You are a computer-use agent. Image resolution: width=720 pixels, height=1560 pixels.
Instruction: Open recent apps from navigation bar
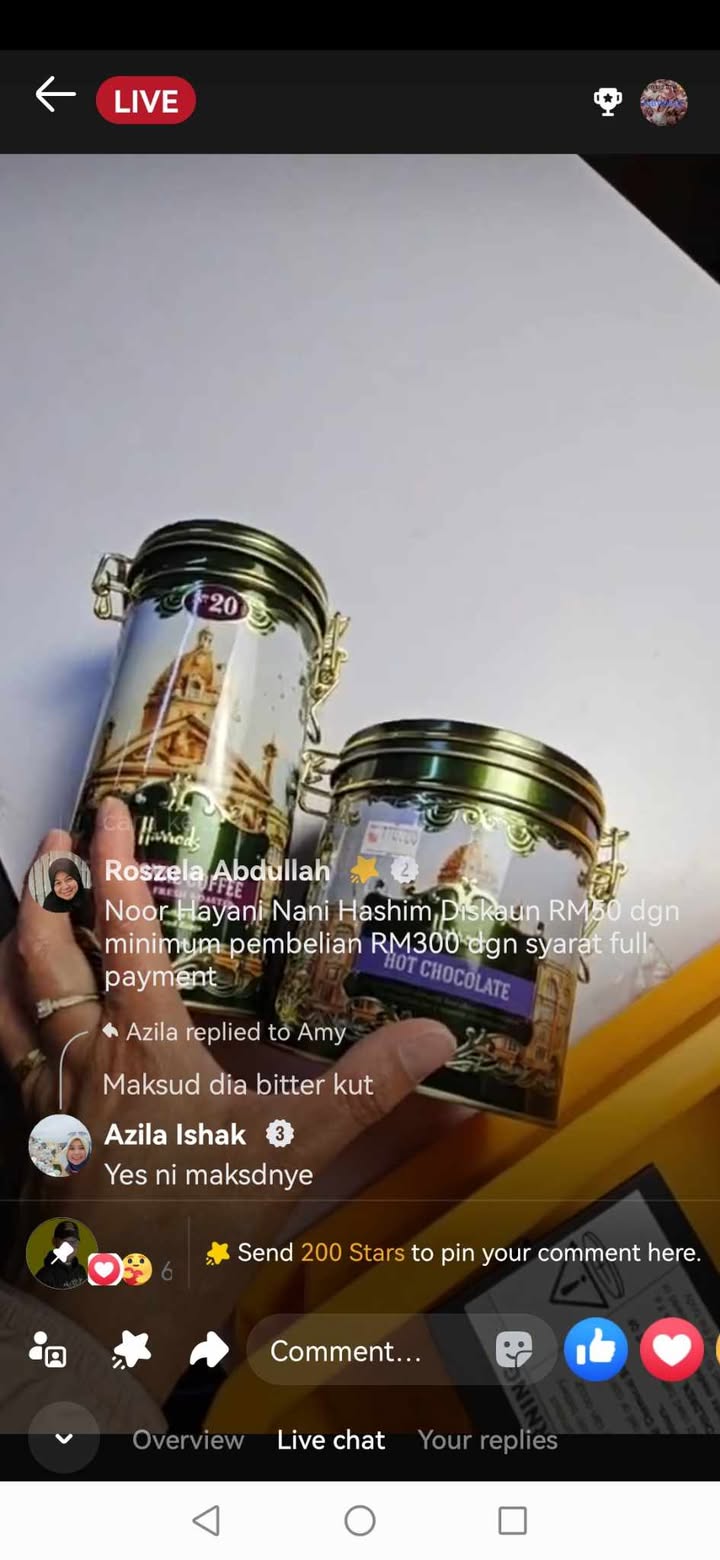click(x=512, y=1521)
